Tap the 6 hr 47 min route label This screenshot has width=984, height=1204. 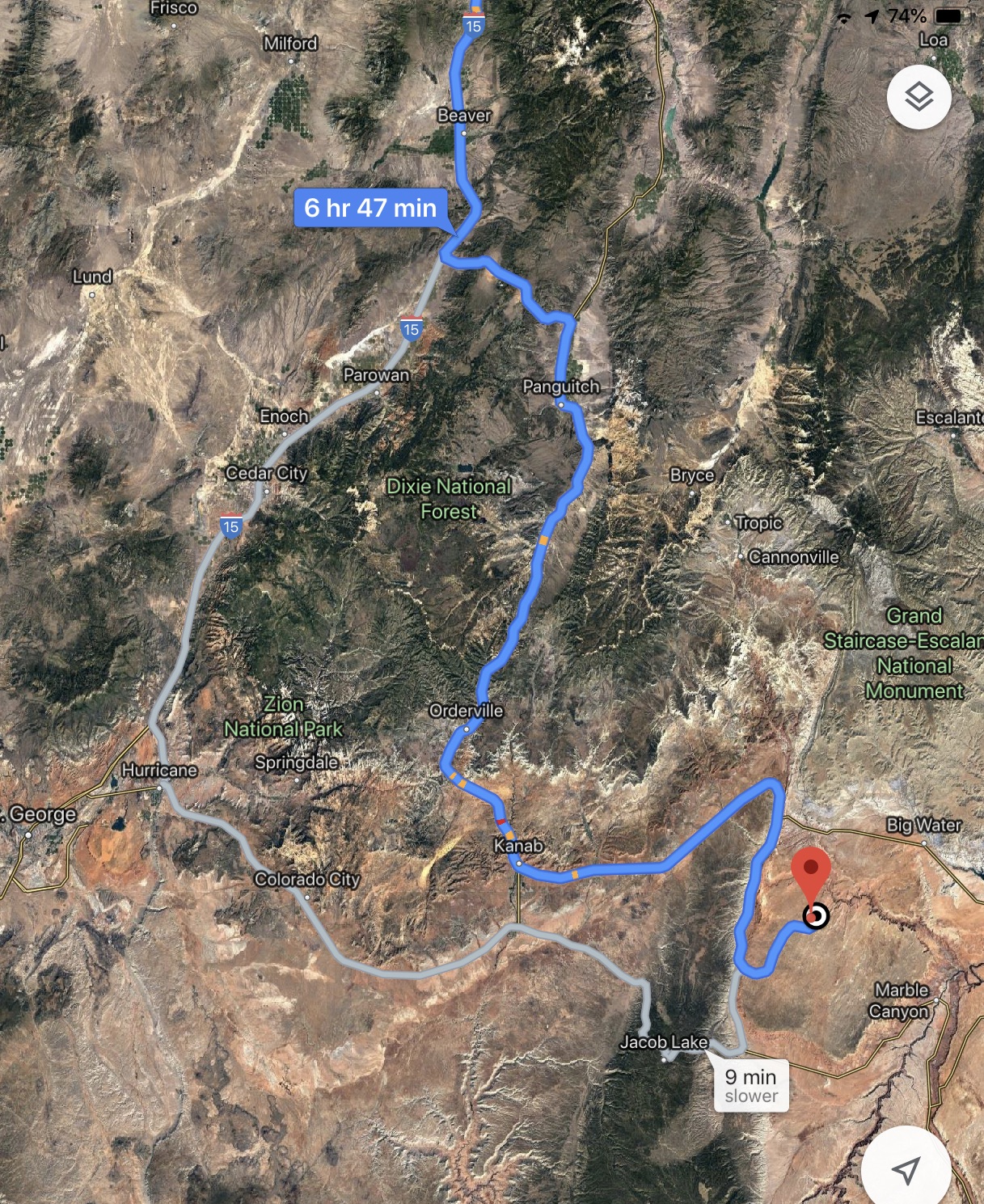pyautogui.click(x=370, y=208)
